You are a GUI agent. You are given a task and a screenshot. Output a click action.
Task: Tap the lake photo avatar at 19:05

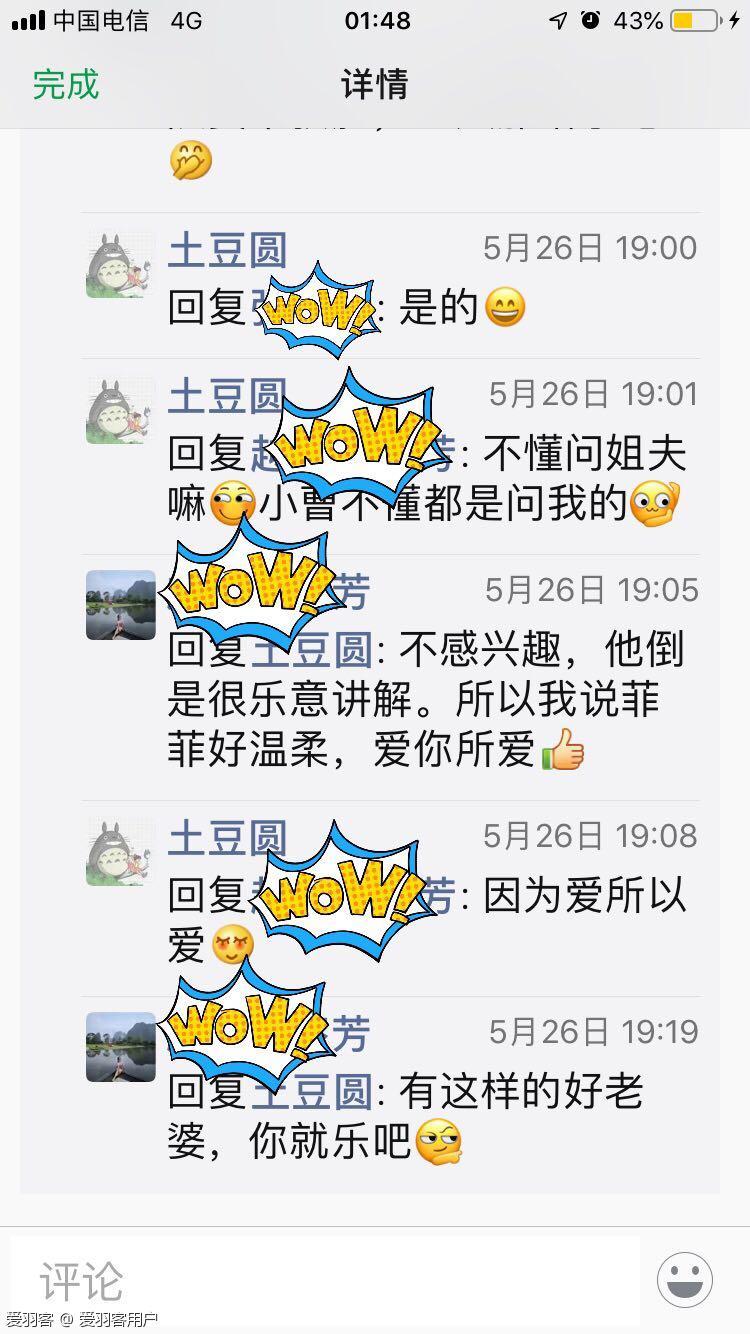tap(120, 605)
